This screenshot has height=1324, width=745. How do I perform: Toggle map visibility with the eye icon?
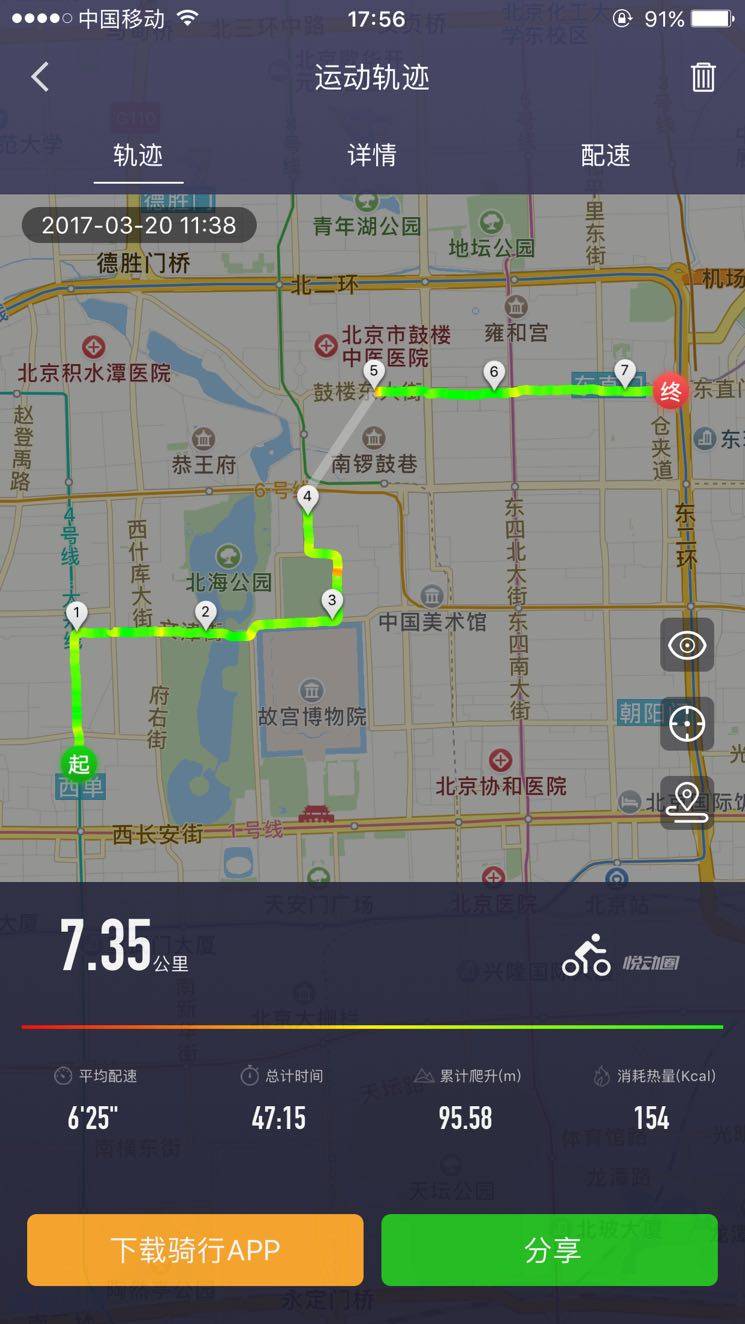(687, 645)
